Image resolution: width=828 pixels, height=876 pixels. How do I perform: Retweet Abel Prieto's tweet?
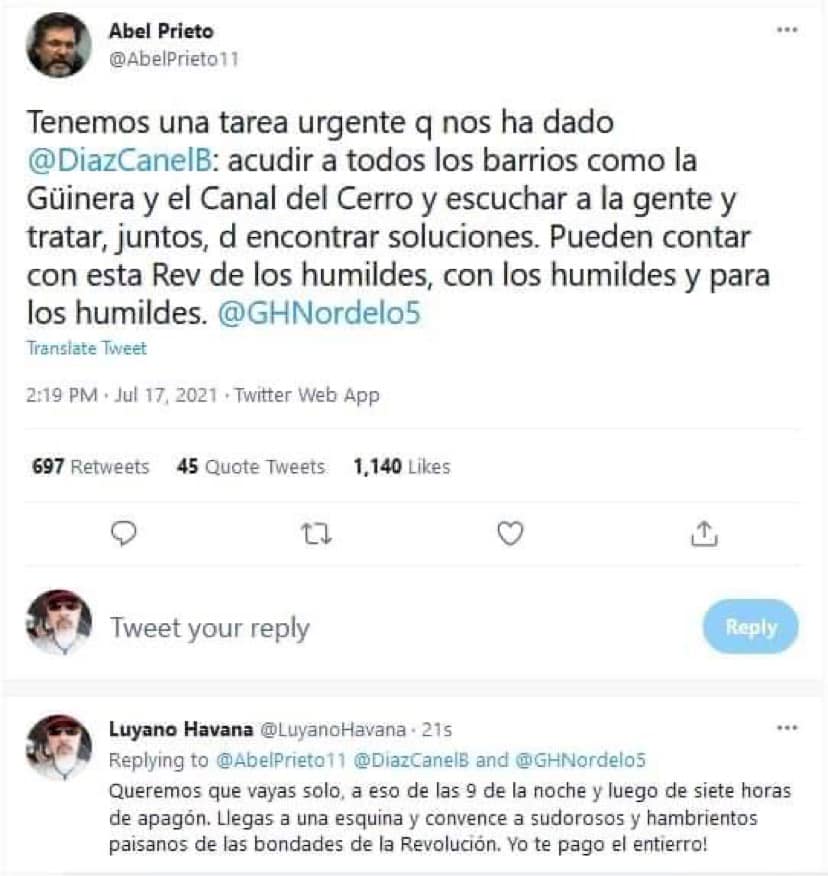pos(316,535)
